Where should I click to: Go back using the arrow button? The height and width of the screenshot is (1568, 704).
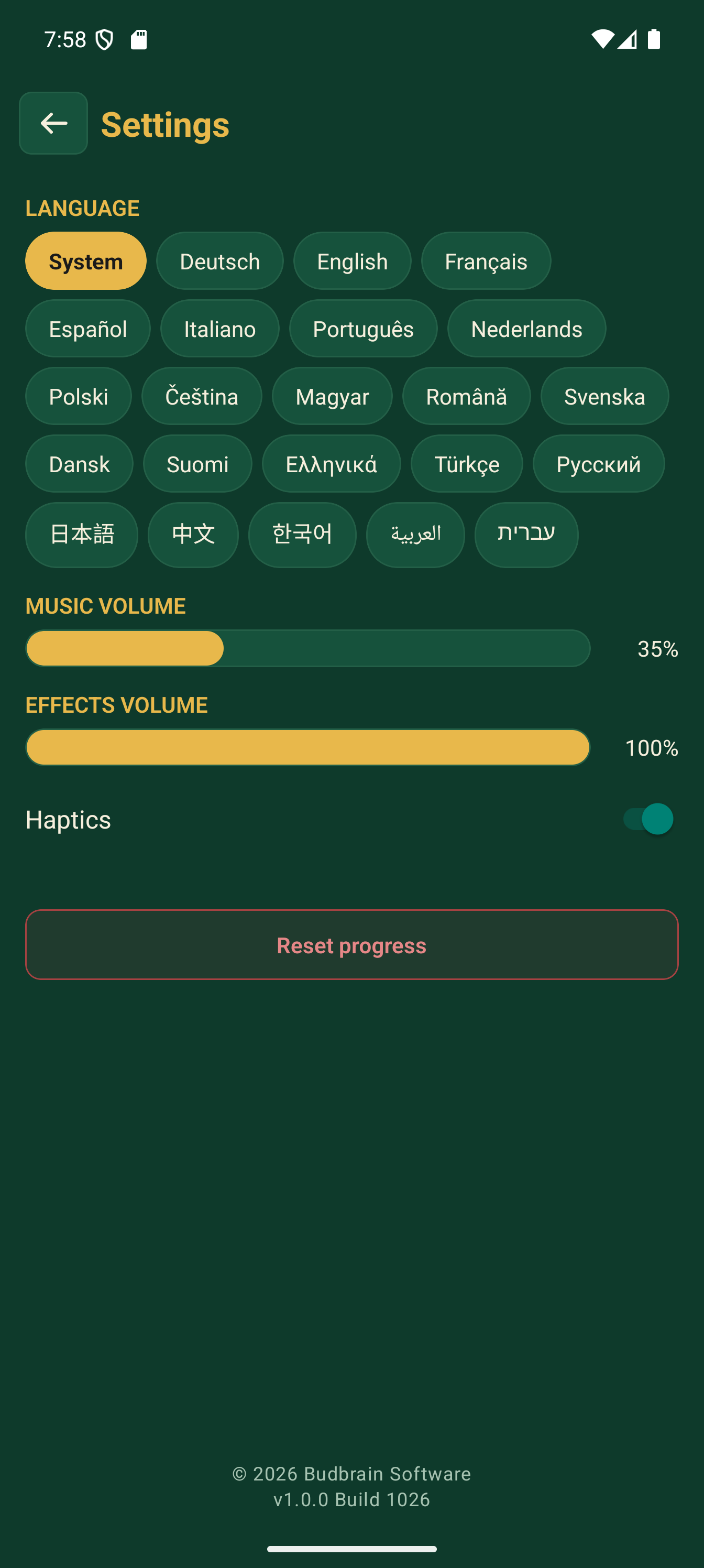53,123
